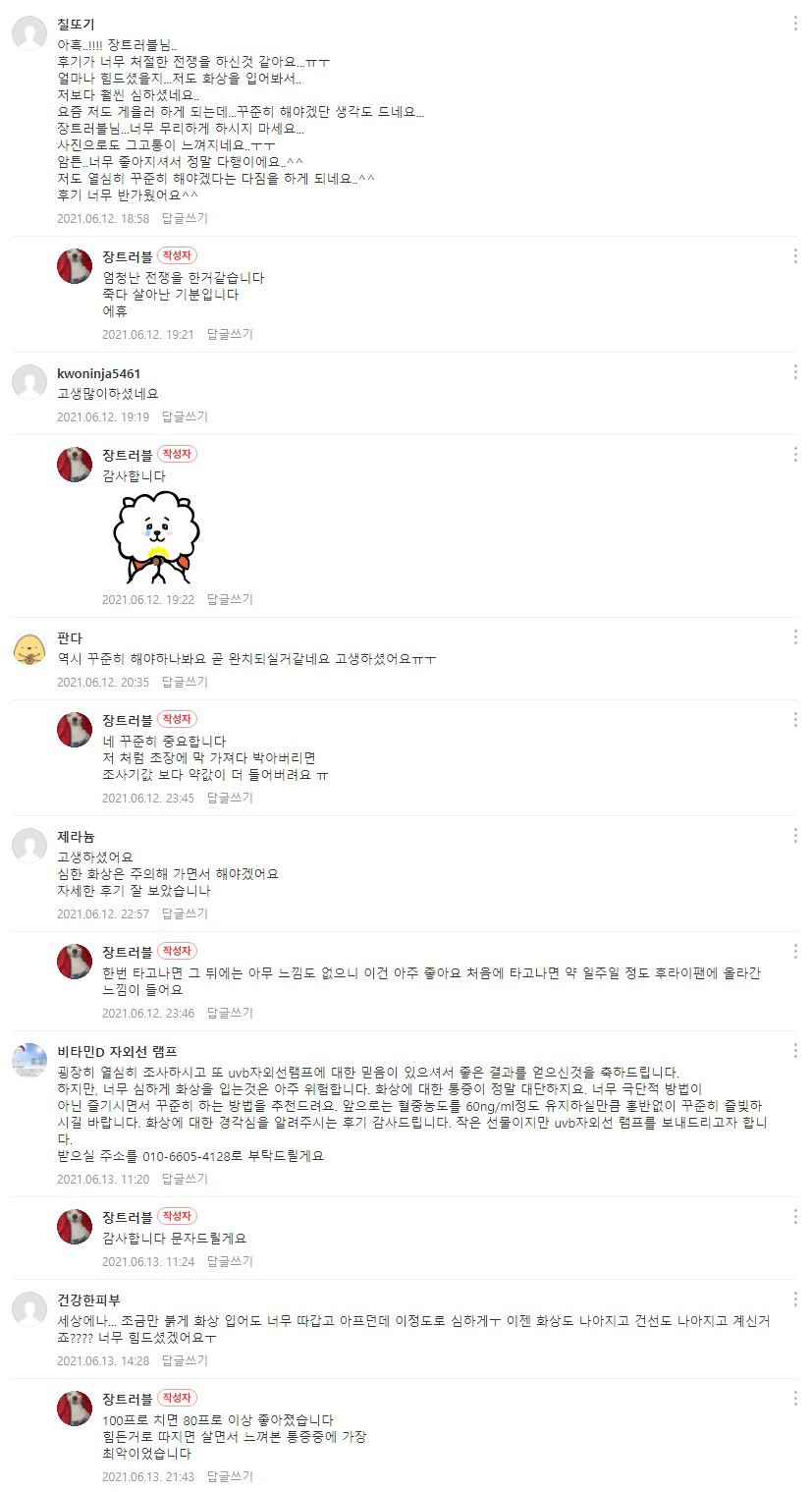The height and width of the screenshot is (1492, 812).
Task: Open 비타민D 자외선 램프's profile name
Action: 117,1051
